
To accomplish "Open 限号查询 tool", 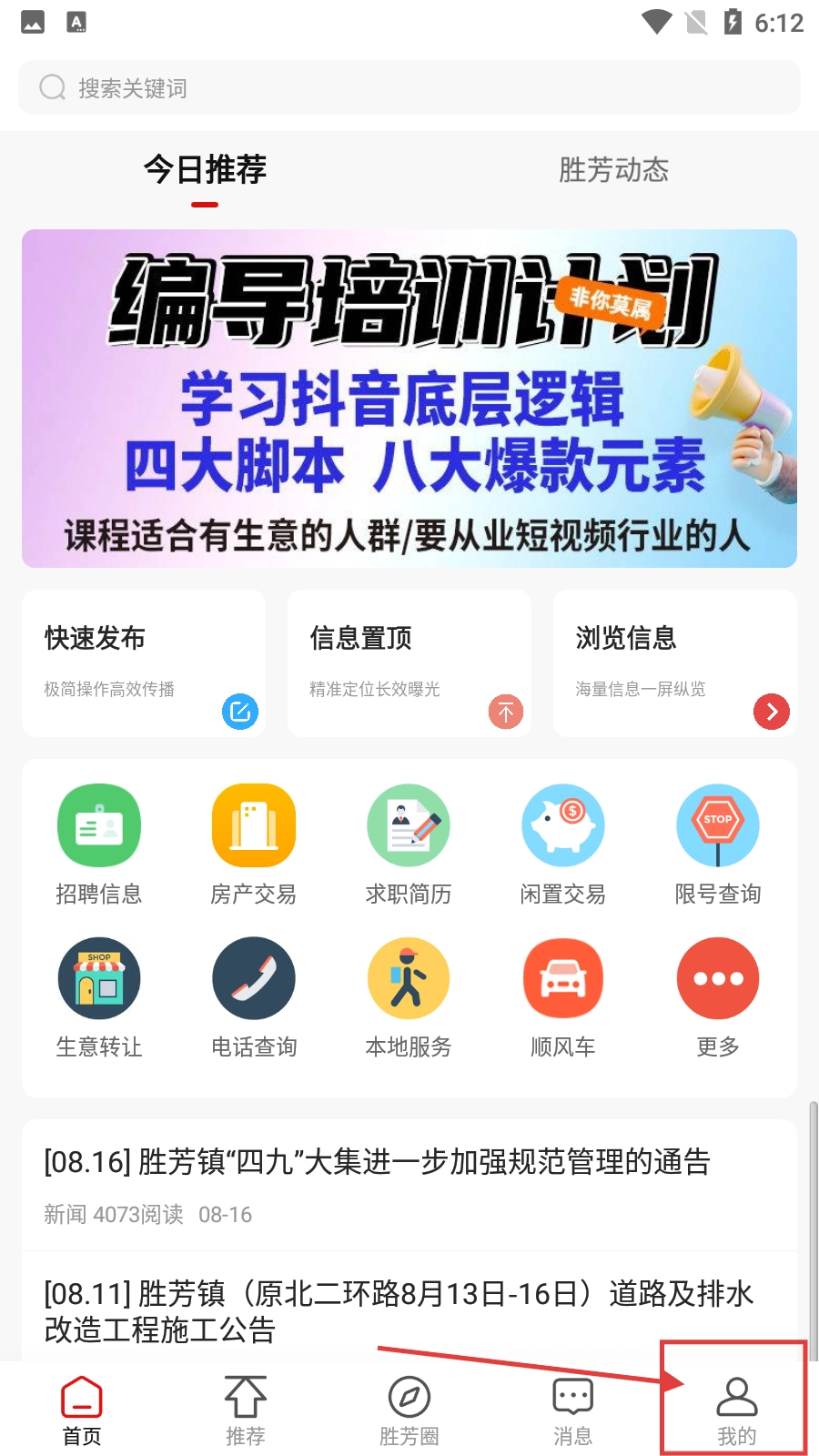I will [718, 844].
